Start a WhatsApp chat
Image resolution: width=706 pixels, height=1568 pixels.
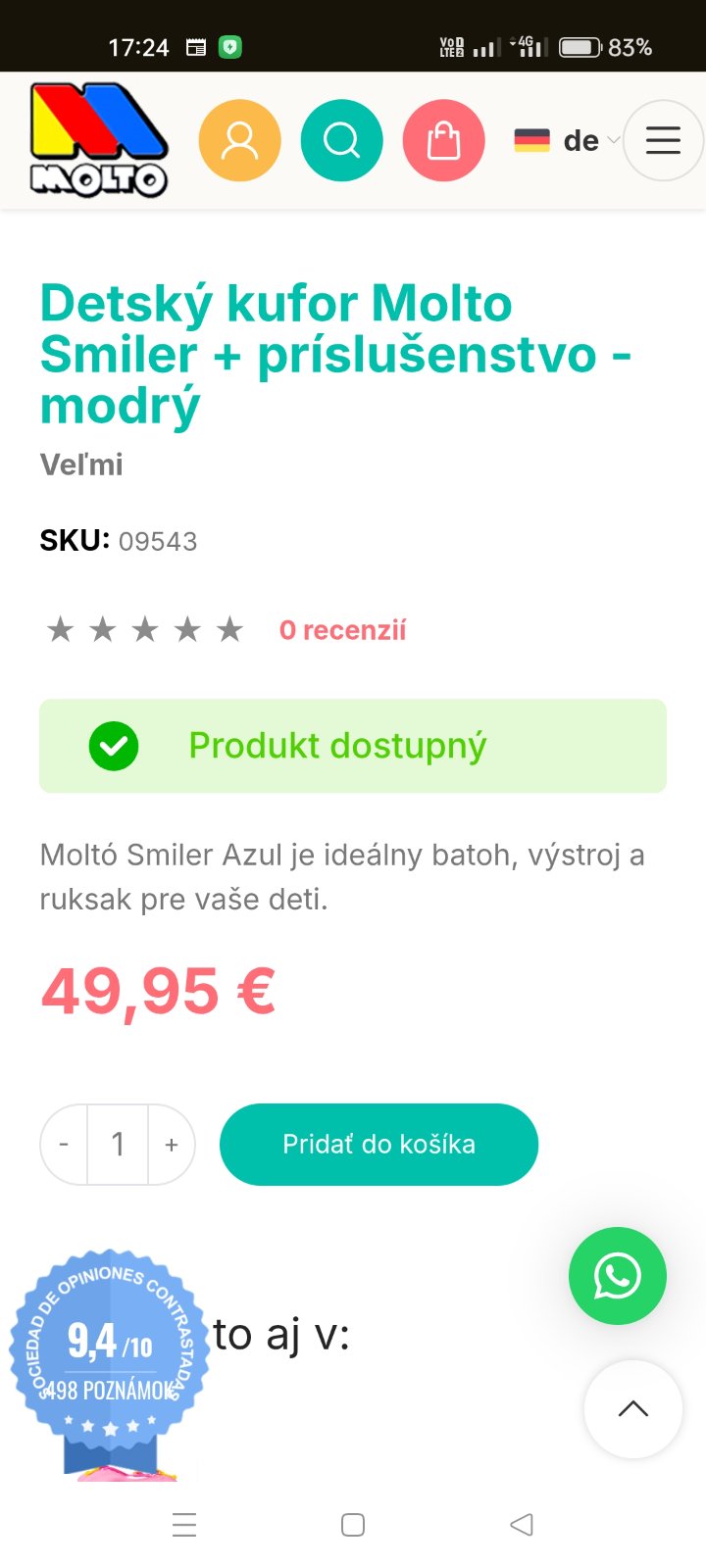[617, 1276]
